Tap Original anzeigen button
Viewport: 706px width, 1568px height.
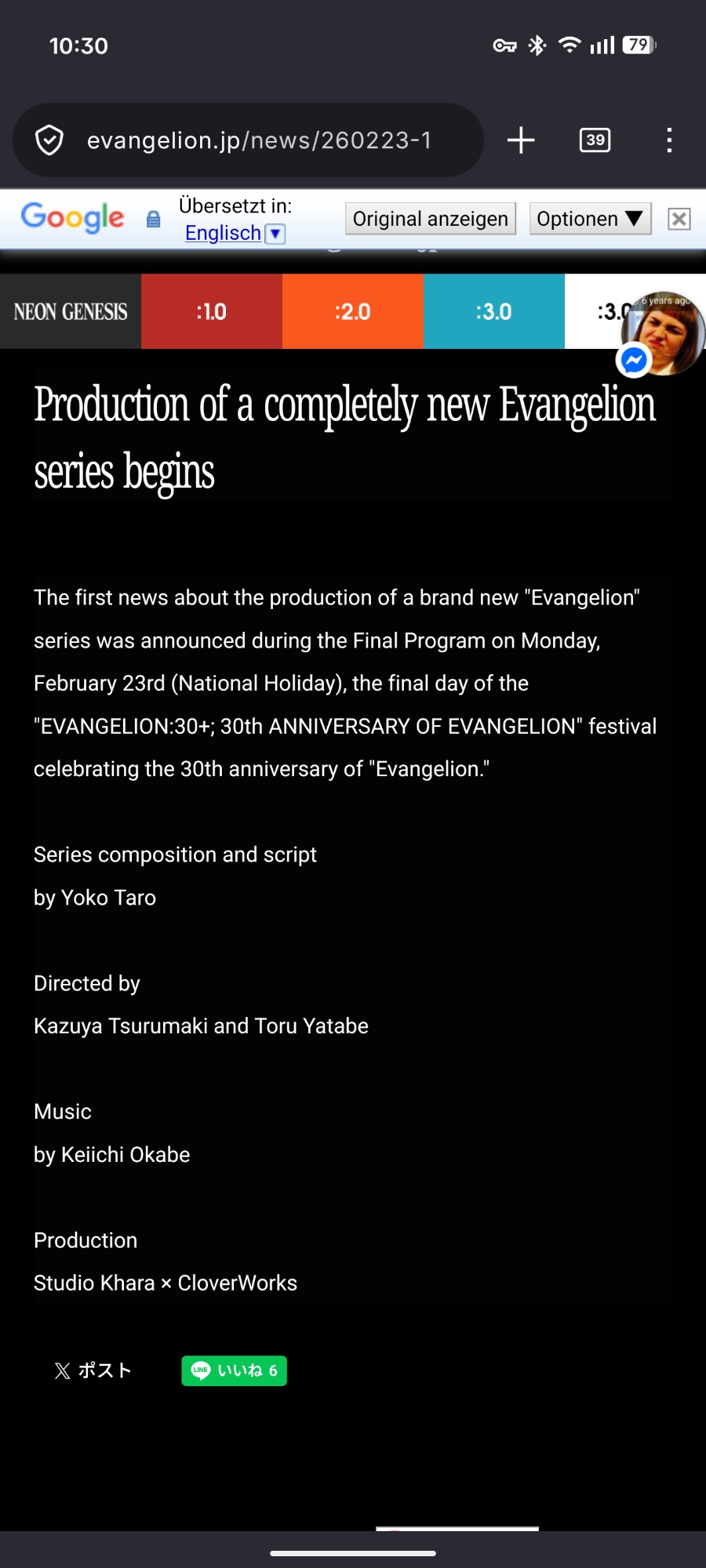[430, 219]
